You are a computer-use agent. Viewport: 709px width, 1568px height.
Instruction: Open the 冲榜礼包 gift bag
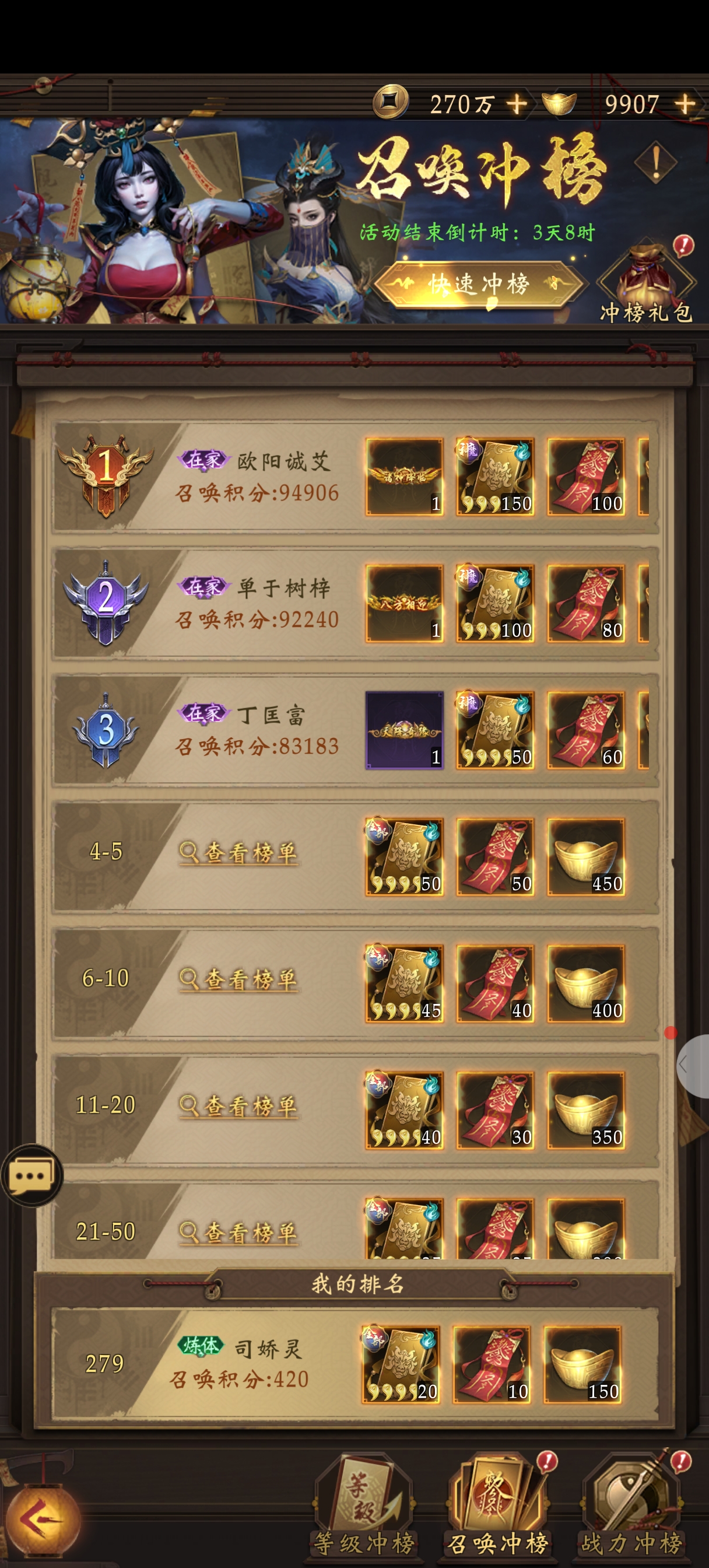coord(646,280)
